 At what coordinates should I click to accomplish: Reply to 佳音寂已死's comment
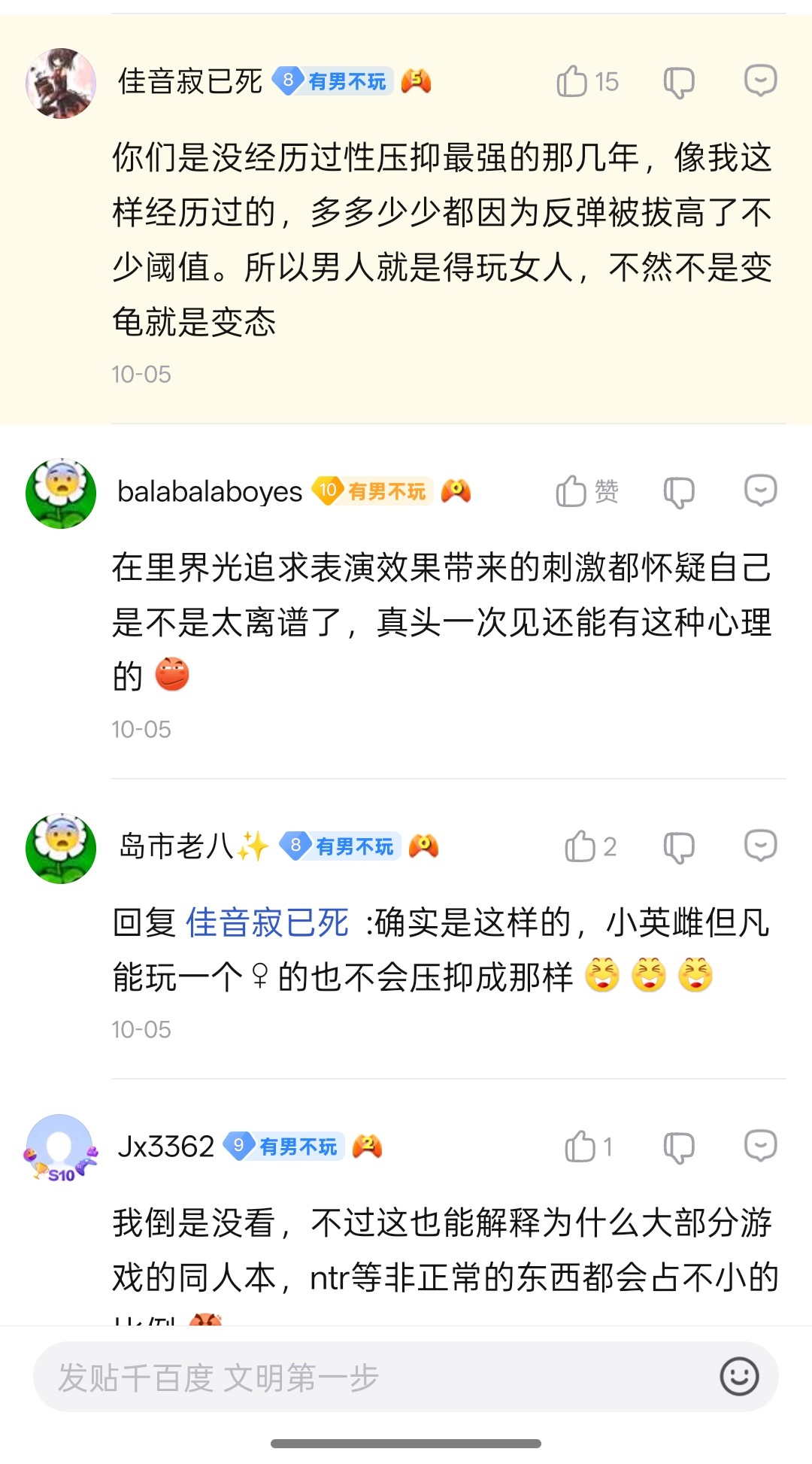(760, 80)
